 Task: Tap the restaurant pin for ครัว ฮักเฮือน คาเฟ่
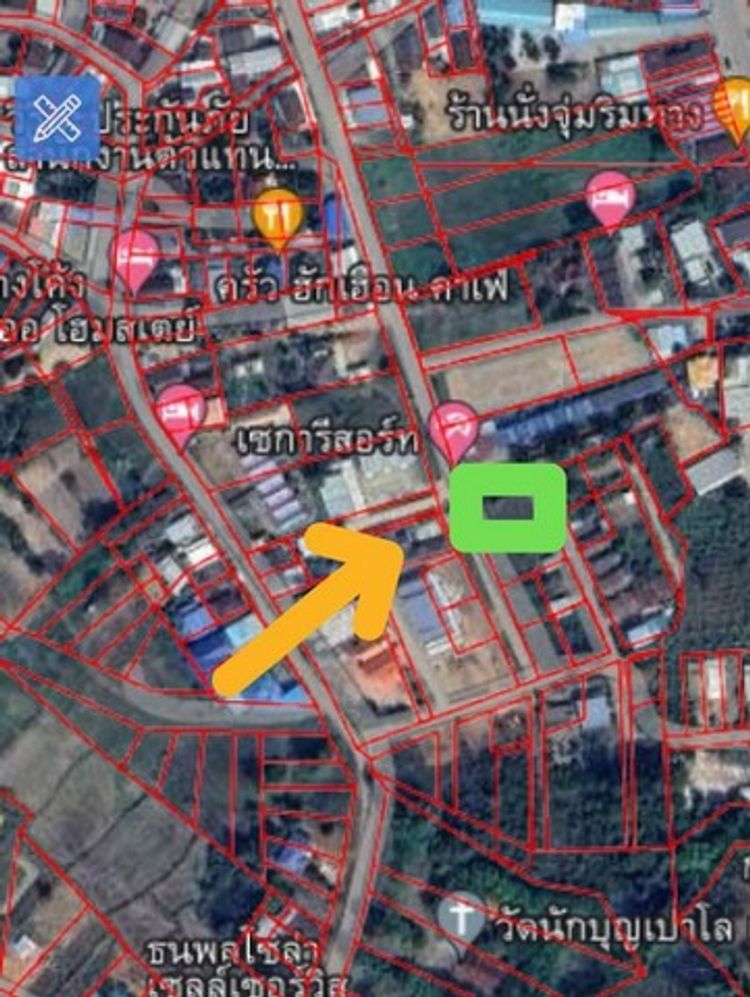coord(278,215)
